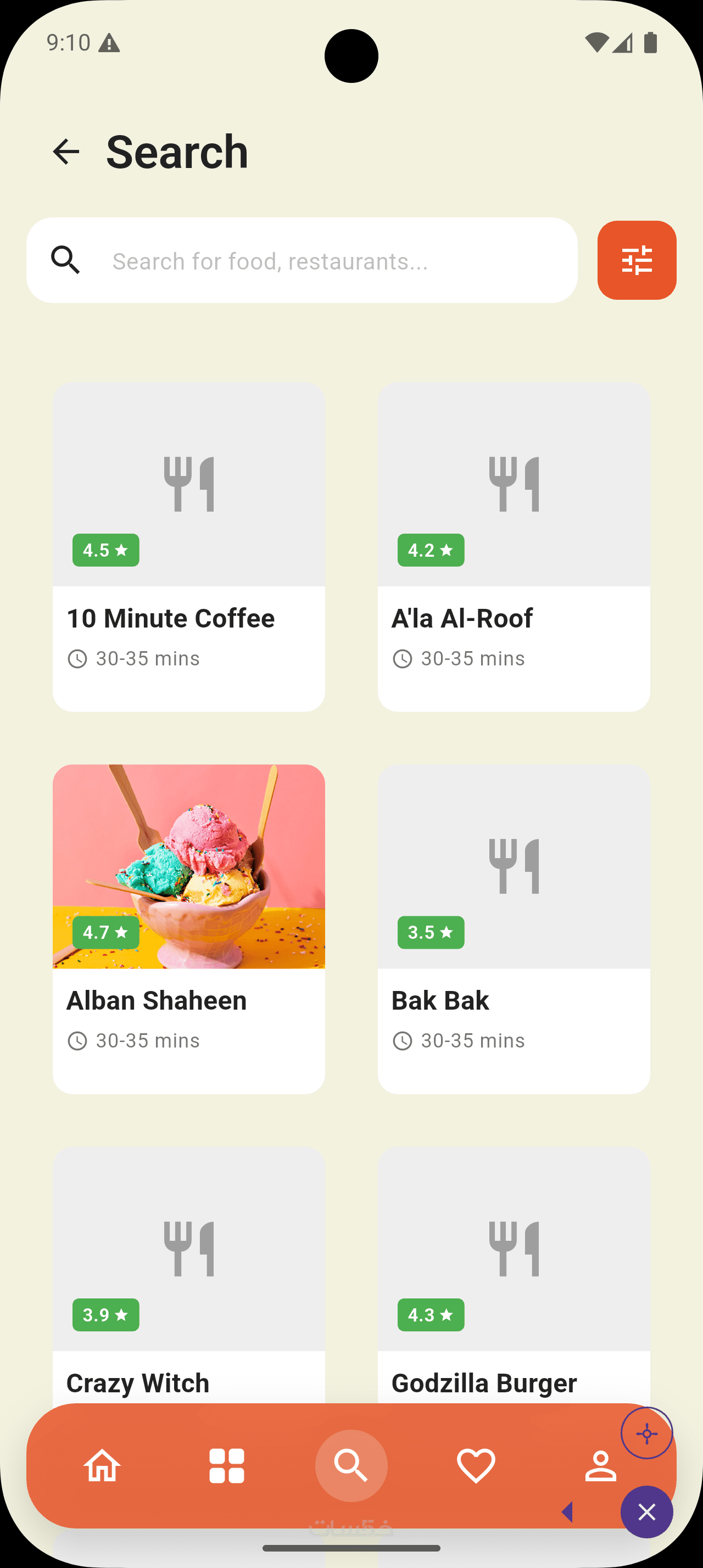Select the Search tab in bottom navigation
The image size is (703, 1568).
coord(351,1466)
